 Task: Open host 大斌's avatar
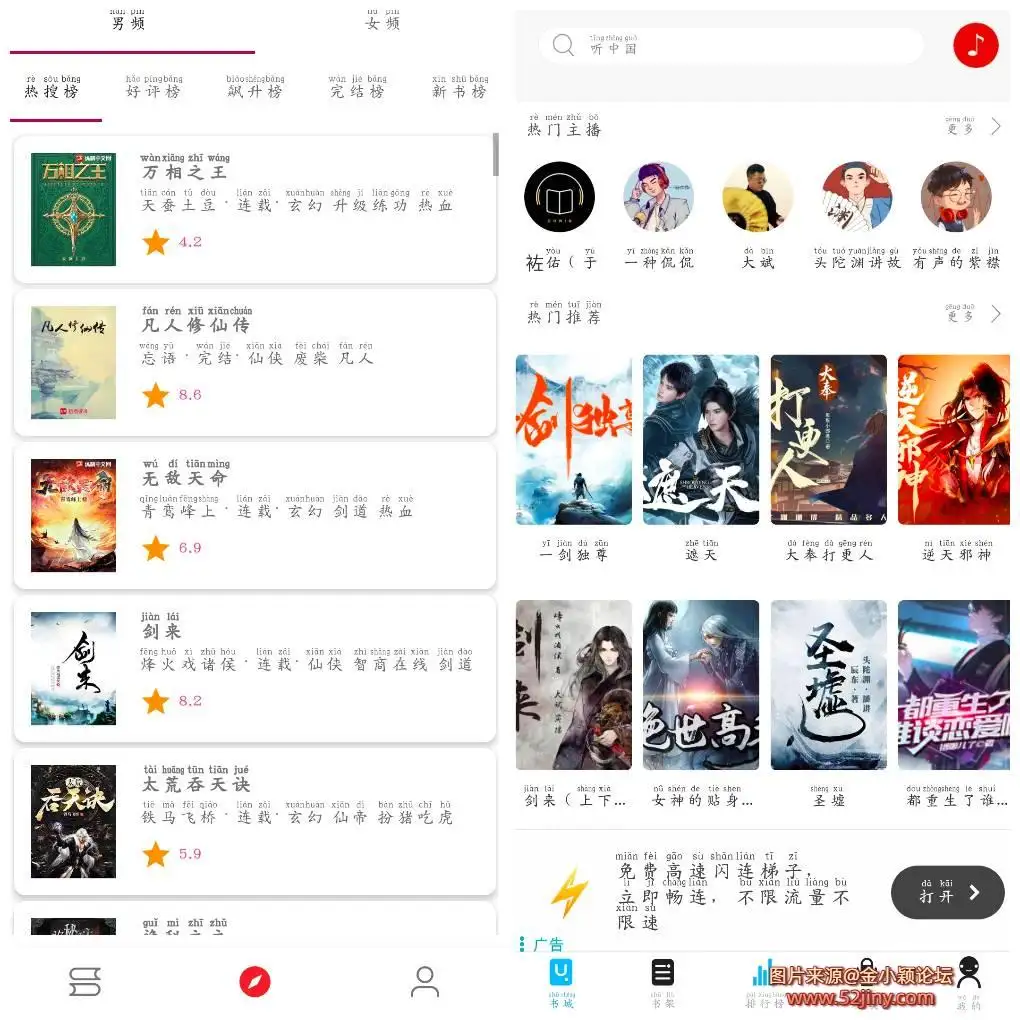point(758,197)
